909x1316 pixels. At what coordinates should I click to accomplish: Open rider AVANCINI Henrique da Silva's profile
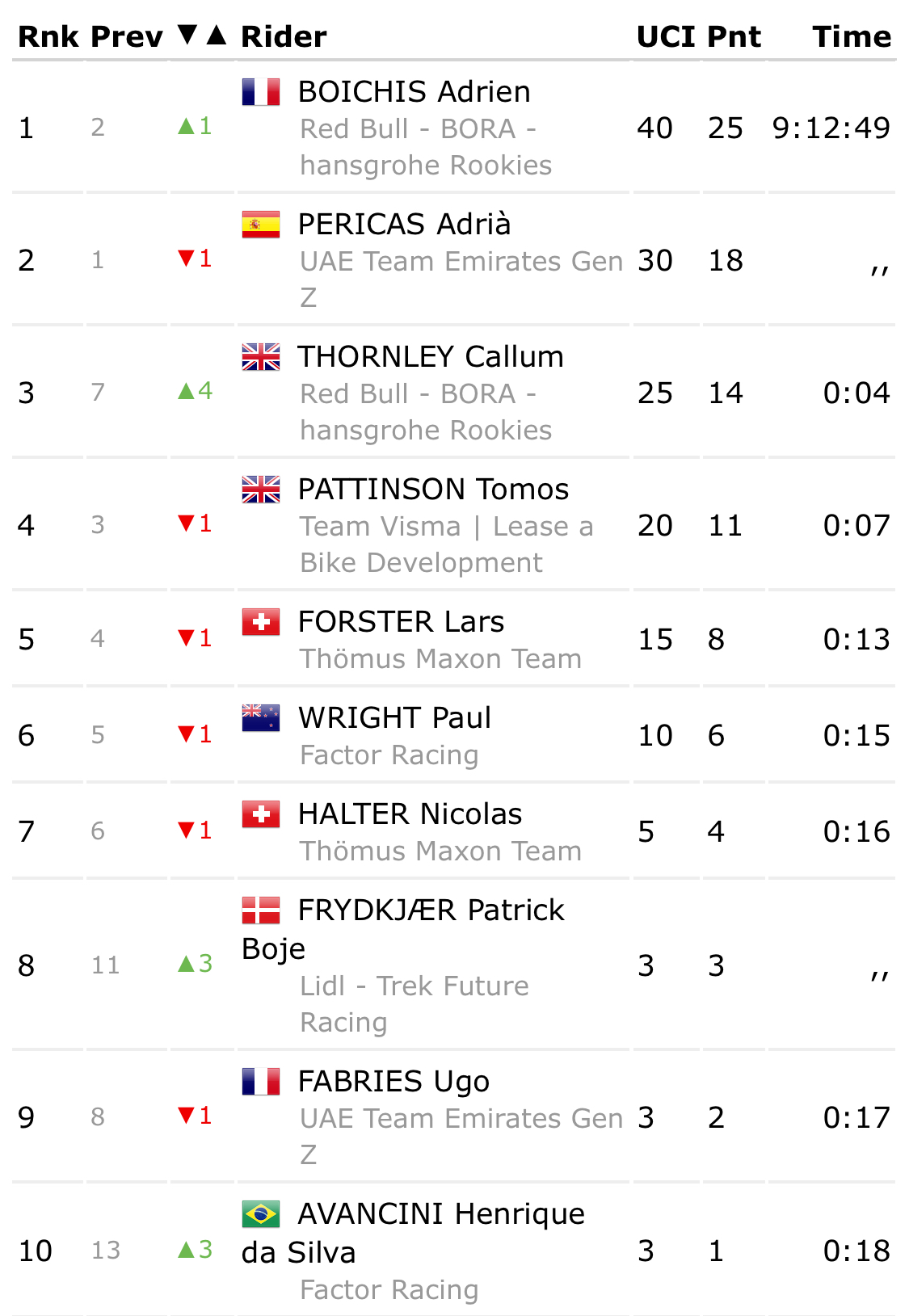[440, 1214]
